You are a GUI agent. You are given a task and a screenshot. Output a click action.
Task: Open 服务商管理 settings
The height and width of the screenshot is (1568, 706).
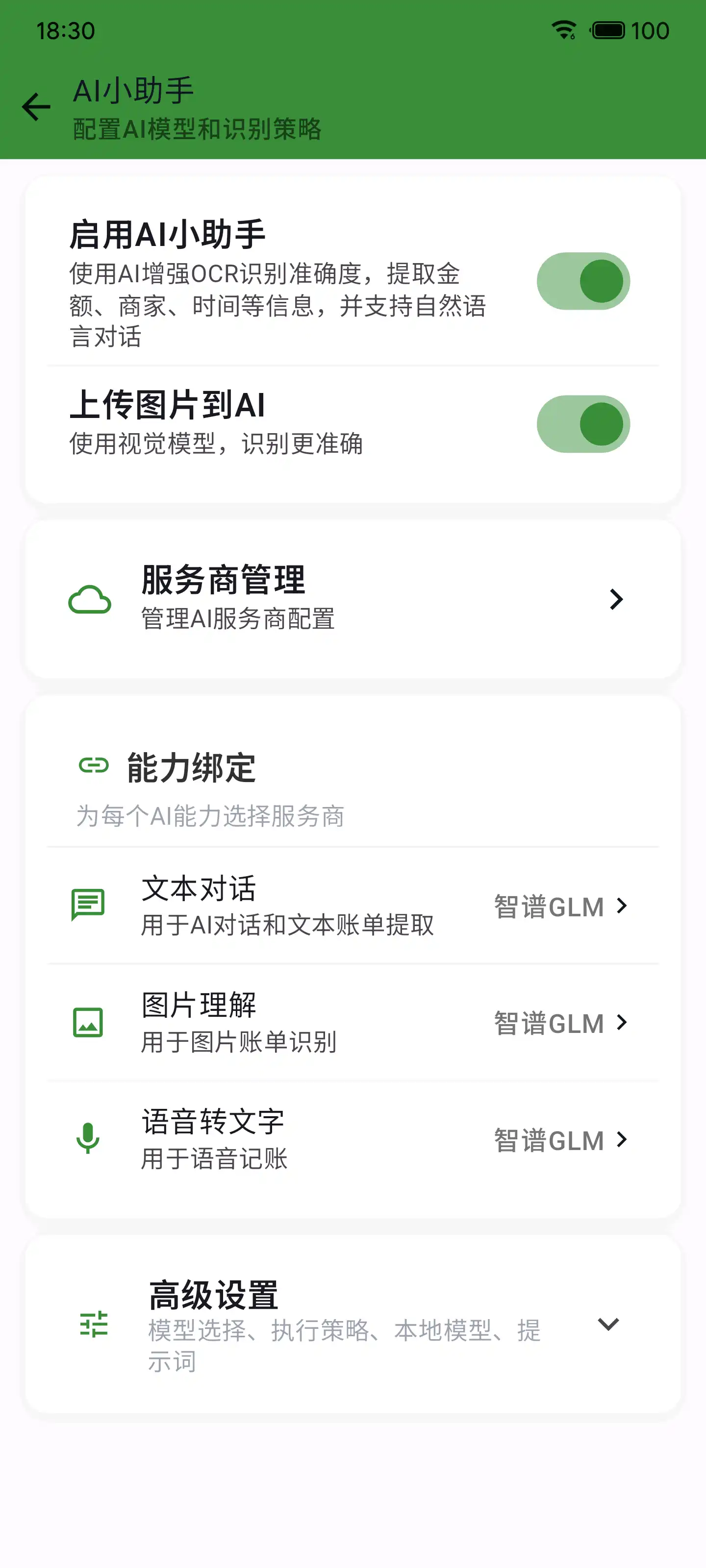[353, 600]
